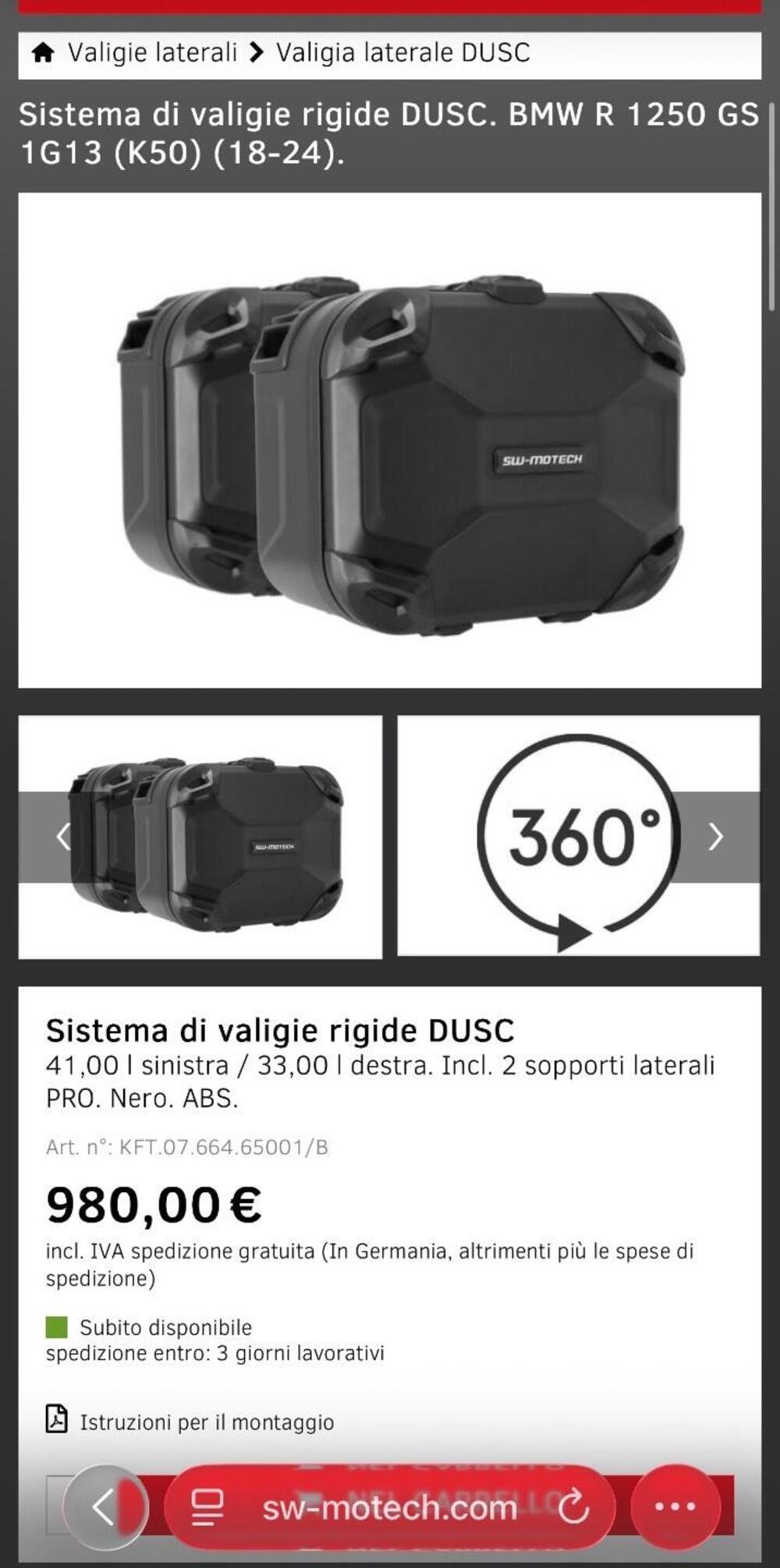This screenshot has width=780, height=1568.
Task: Click the product title Sistema di valigie rigide DUSC
Action: (281, 1032)
